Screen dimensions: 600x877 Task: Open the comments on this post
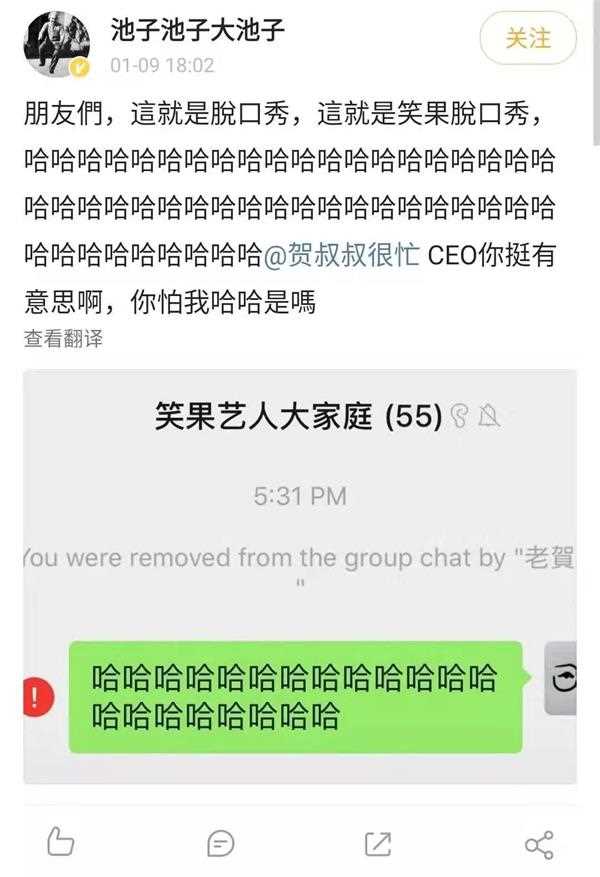(x=221, y=843)
